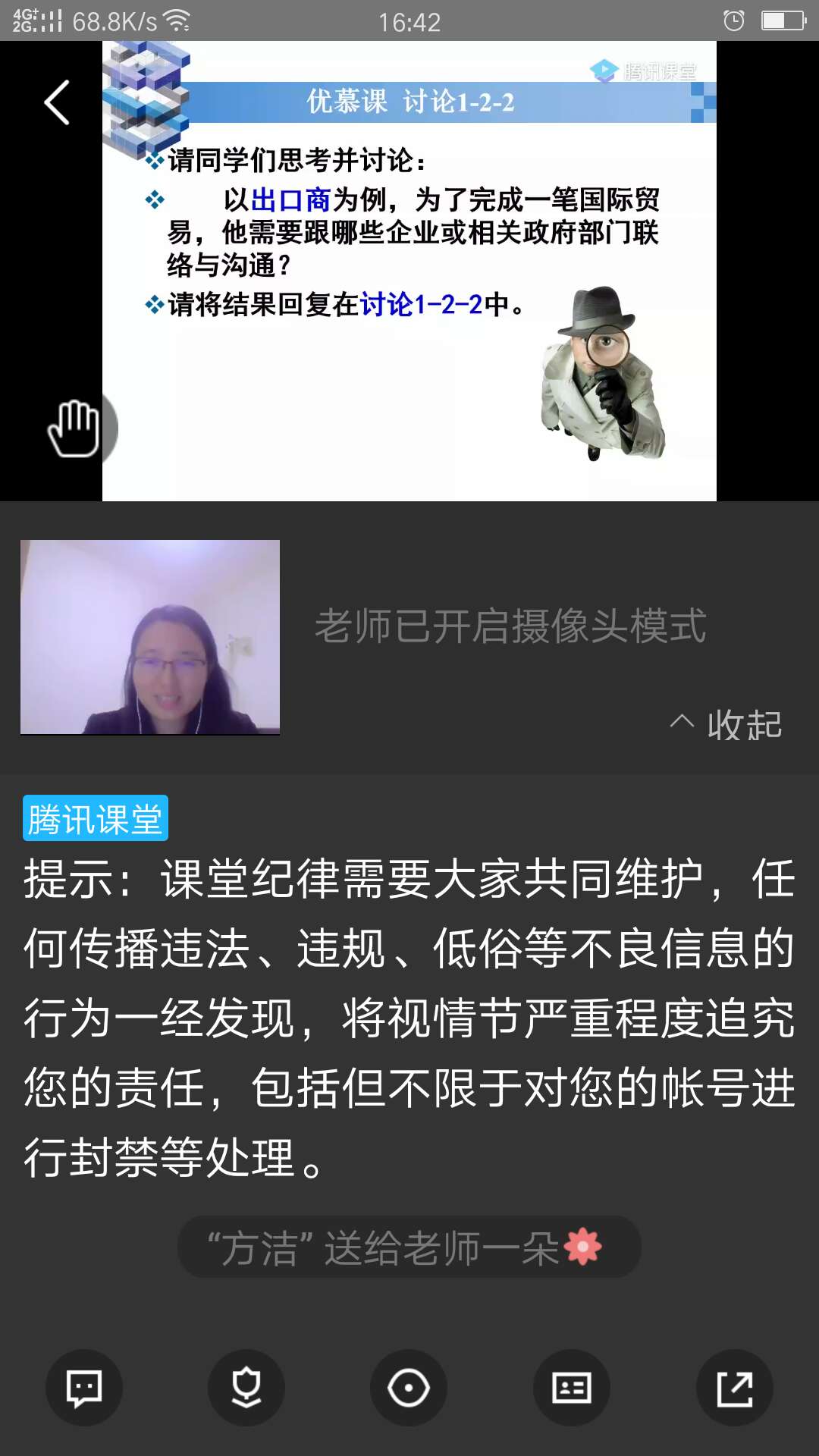
Task: Send a flower to the teacher
Action: [246, 1388]
